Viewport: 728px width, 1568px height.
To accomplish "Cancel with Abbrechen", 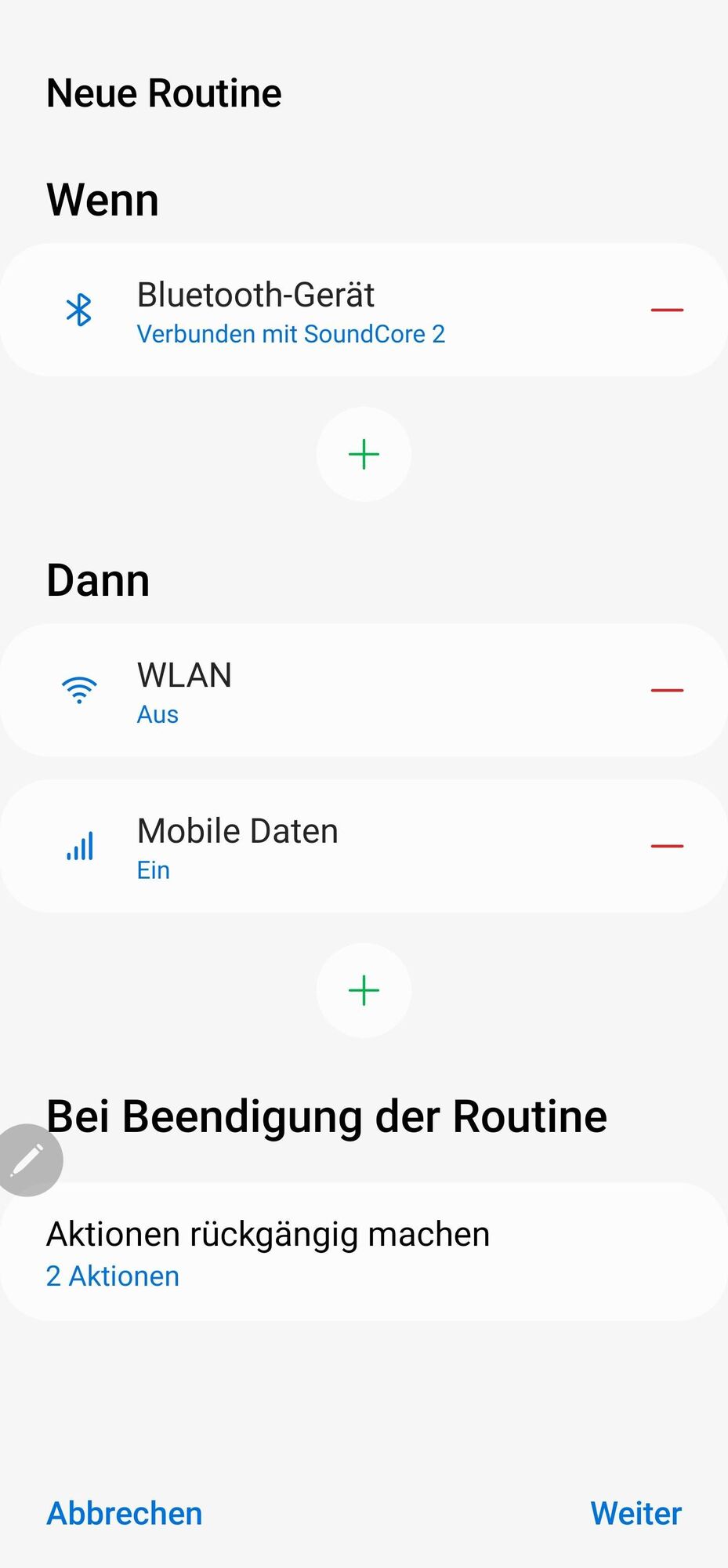I will [x=125, y=1514].
